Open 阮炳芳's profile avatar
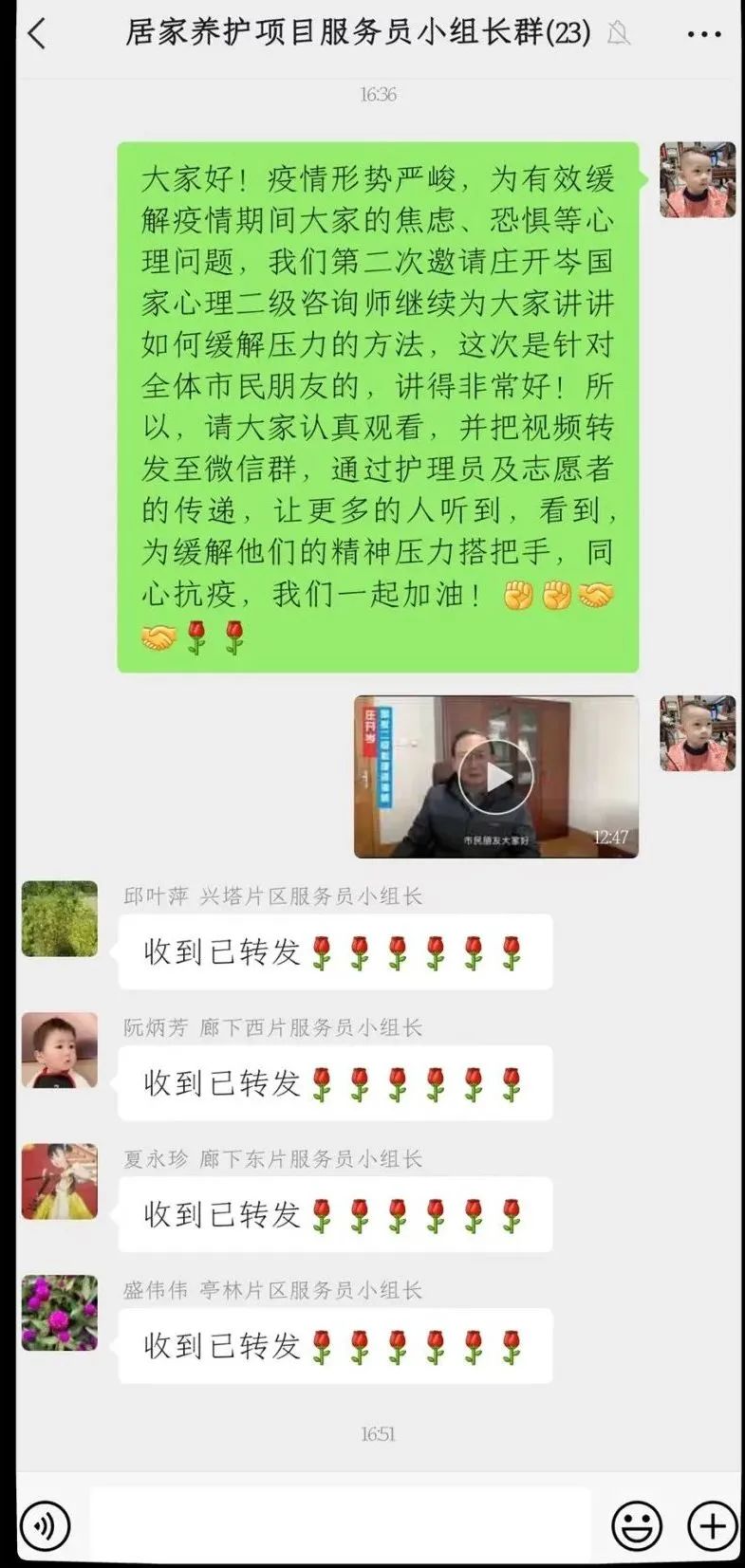The image size is (745, 1568). click(60, 1050)
